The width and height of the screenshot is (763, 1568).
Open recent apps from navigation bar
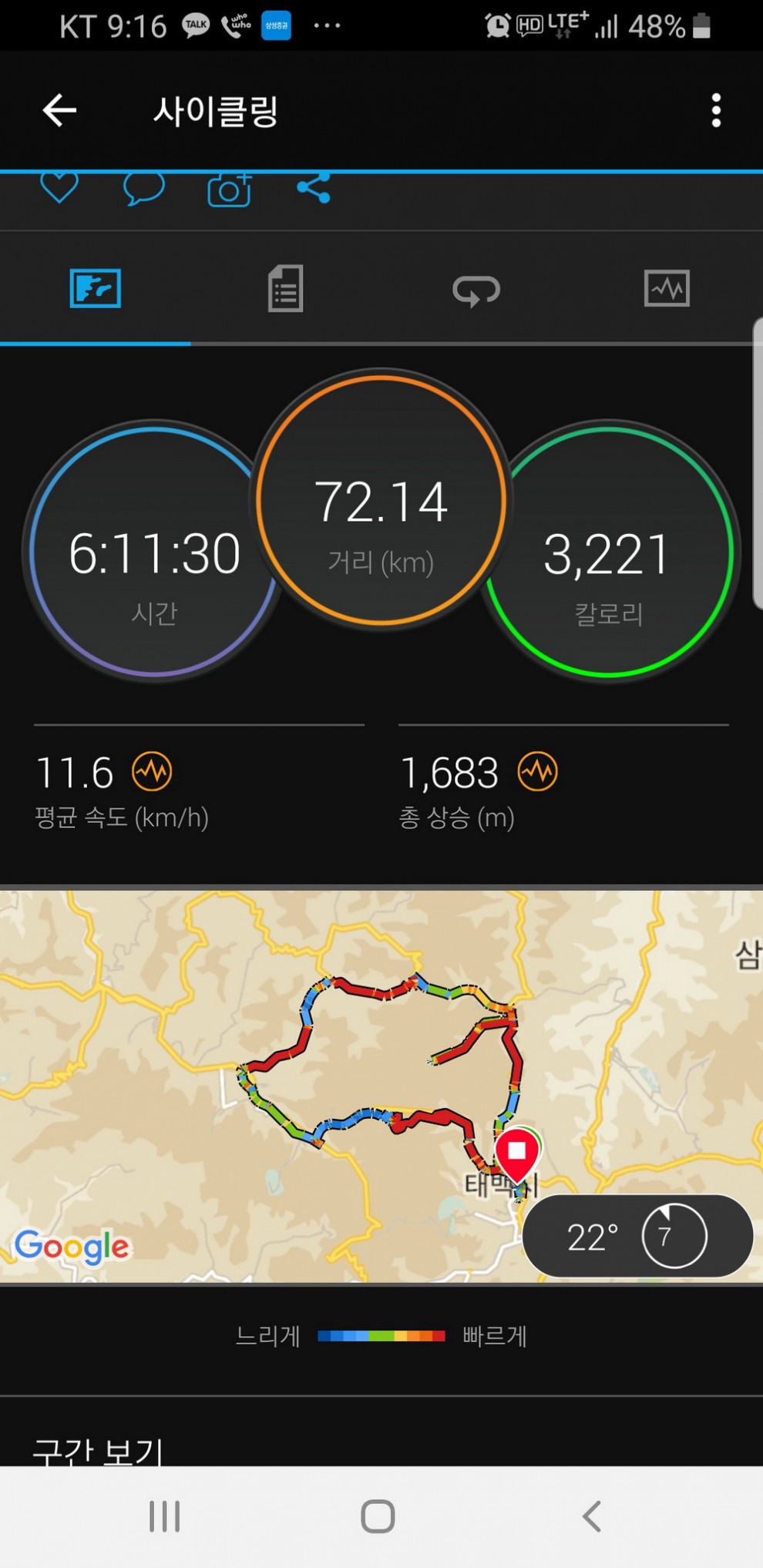pyautogui.click(x=164, y=1516)
